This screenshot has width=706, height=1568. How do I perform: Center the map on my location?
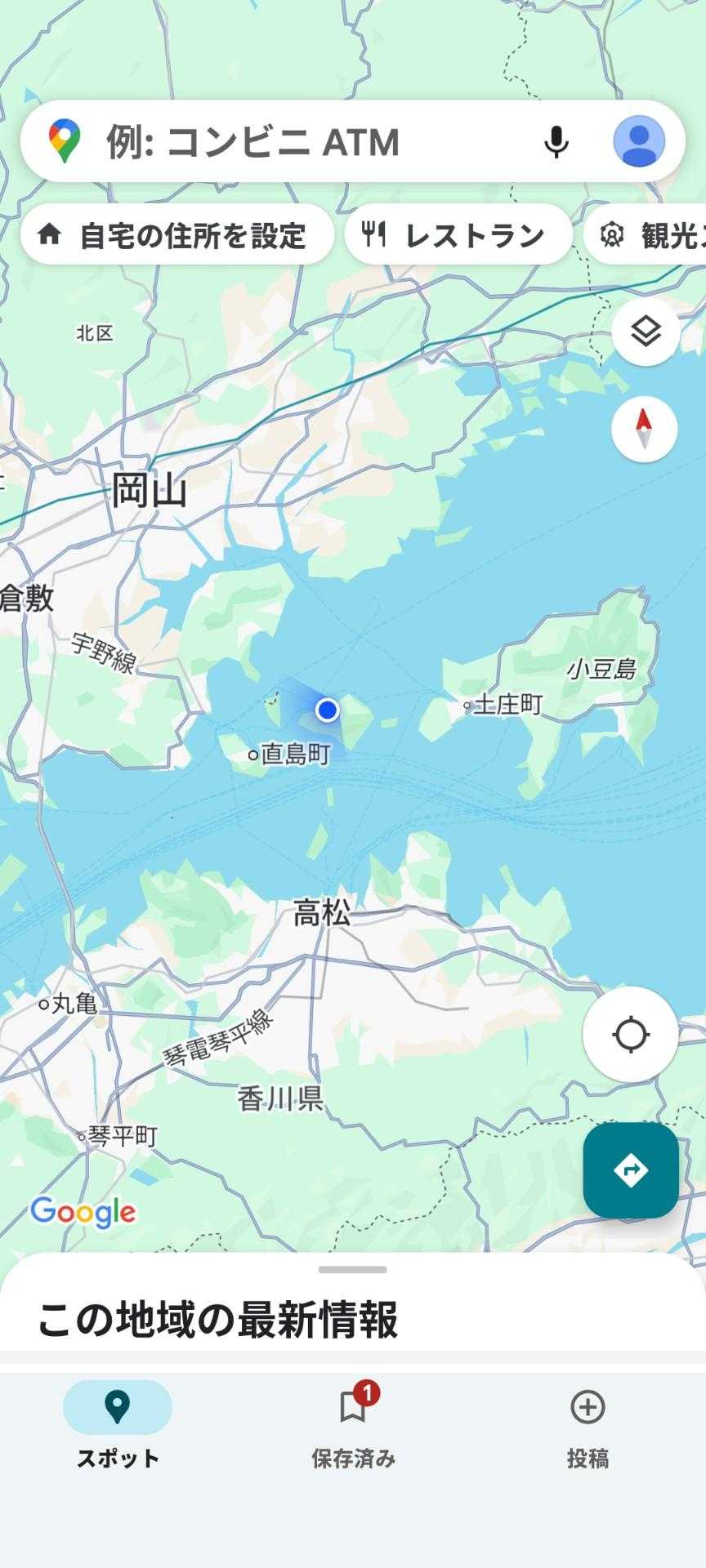(x=630, y=1035)
